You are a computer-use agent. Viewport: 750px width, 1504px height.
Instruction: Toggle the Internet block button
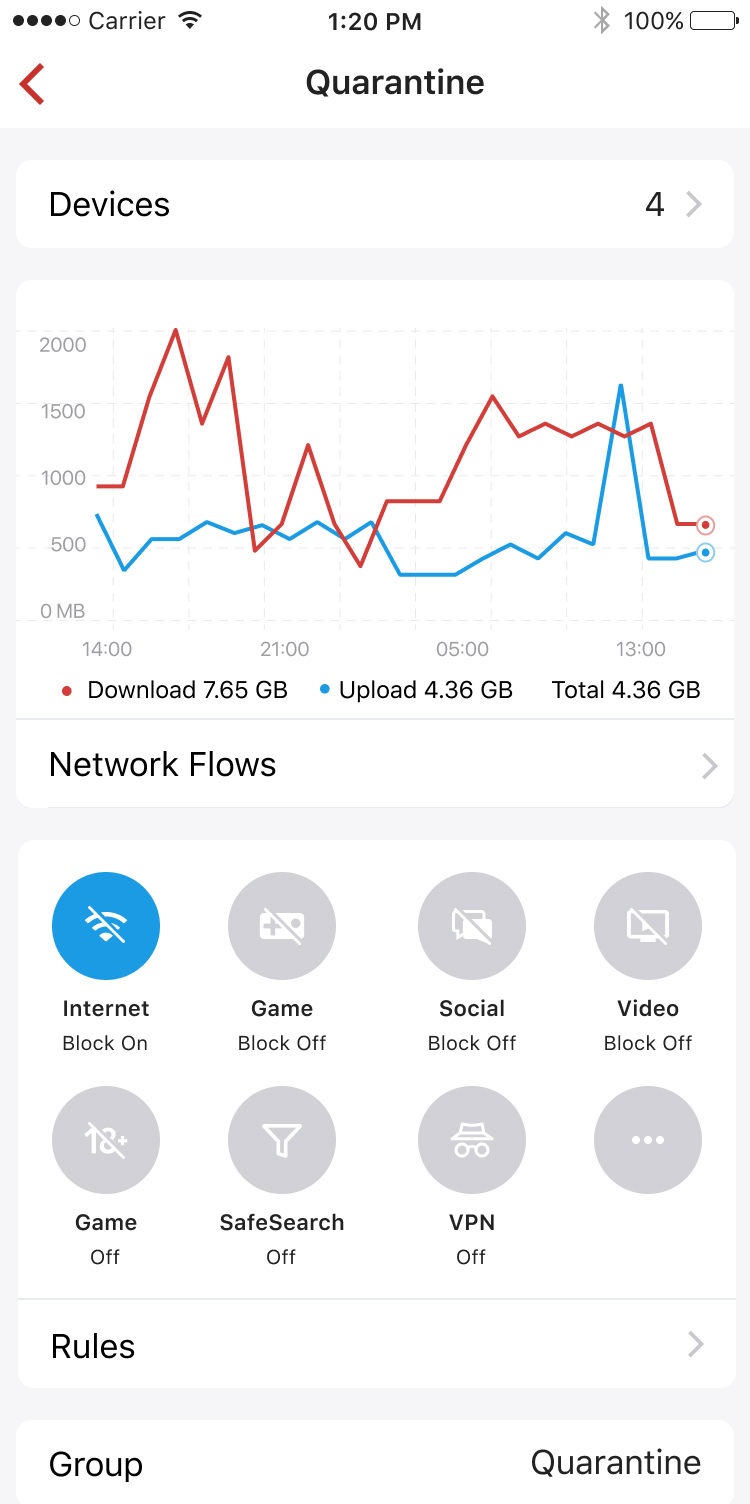(x=106, y=926)
